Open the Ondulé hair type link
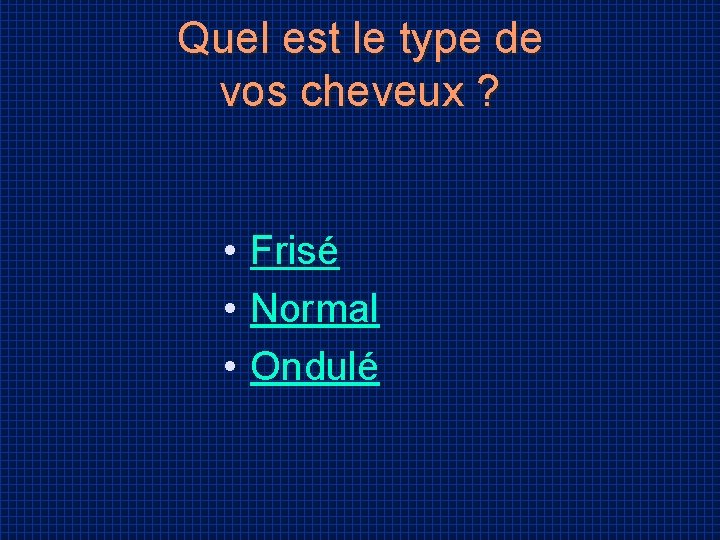 (315, 366)
